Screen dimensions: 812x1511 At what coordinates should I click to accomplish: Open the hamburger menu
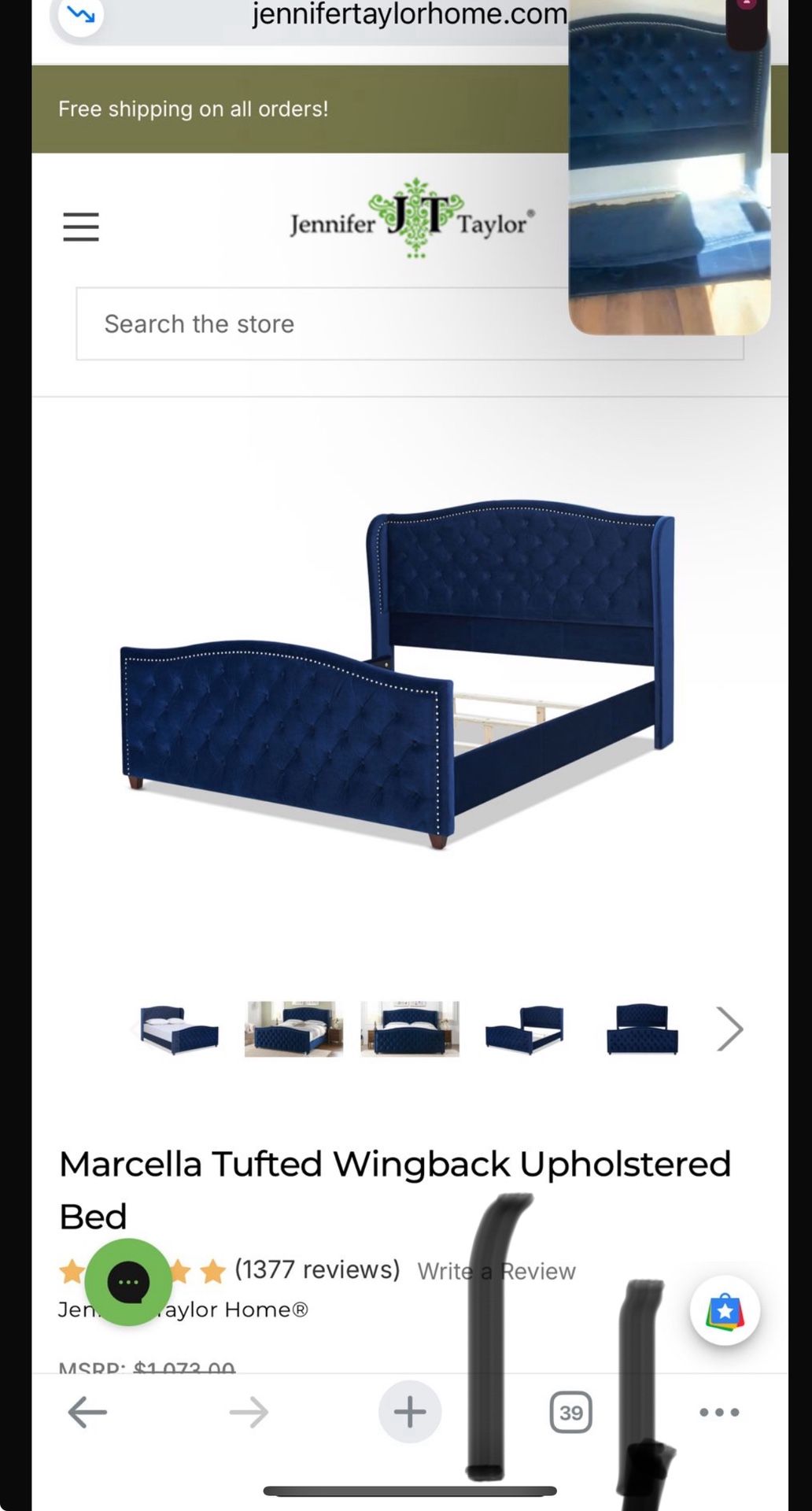[81, 227]
